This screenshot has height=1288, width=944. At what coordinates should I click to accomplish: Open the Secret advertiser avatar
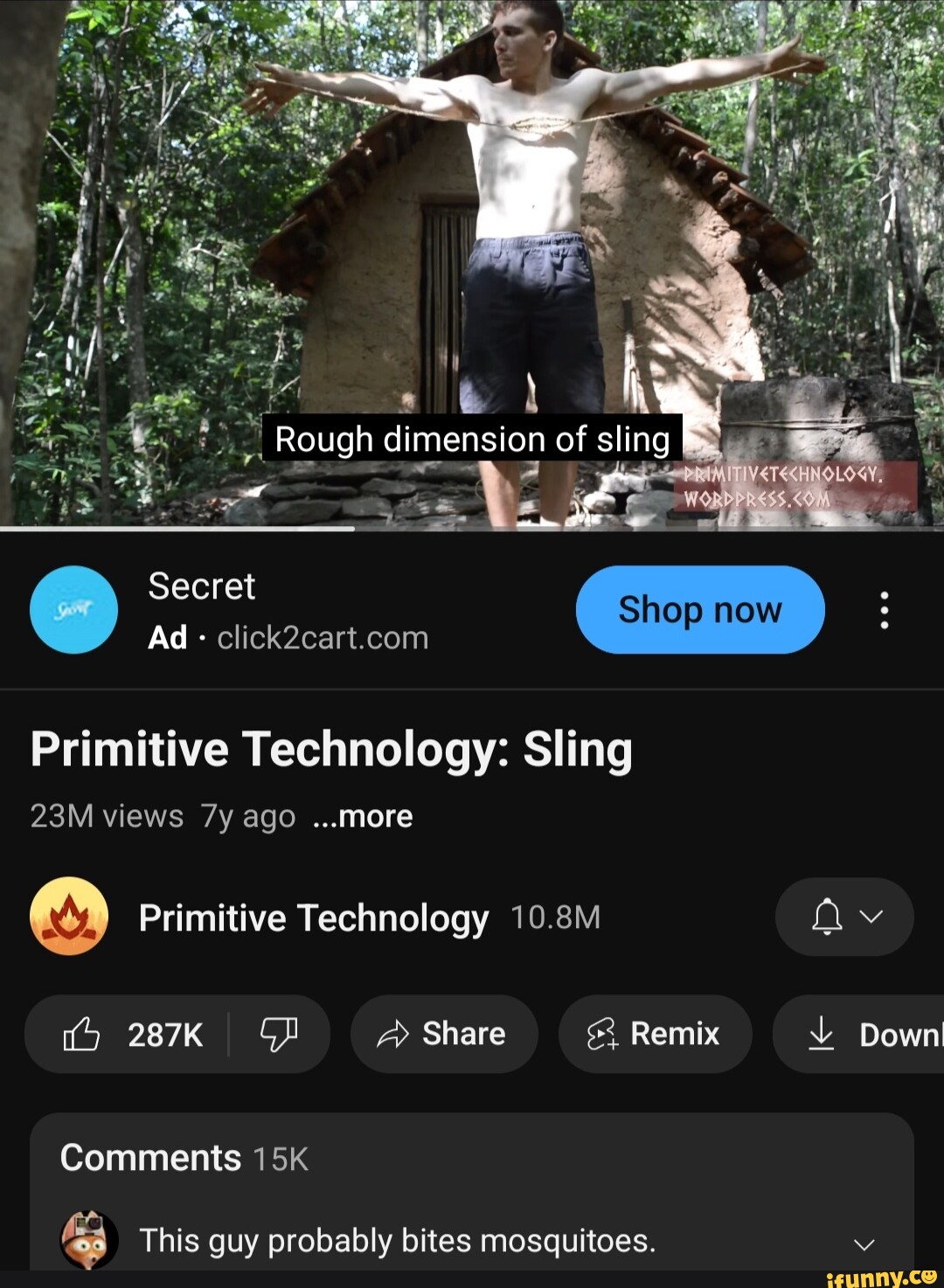(x=73, y=610)
